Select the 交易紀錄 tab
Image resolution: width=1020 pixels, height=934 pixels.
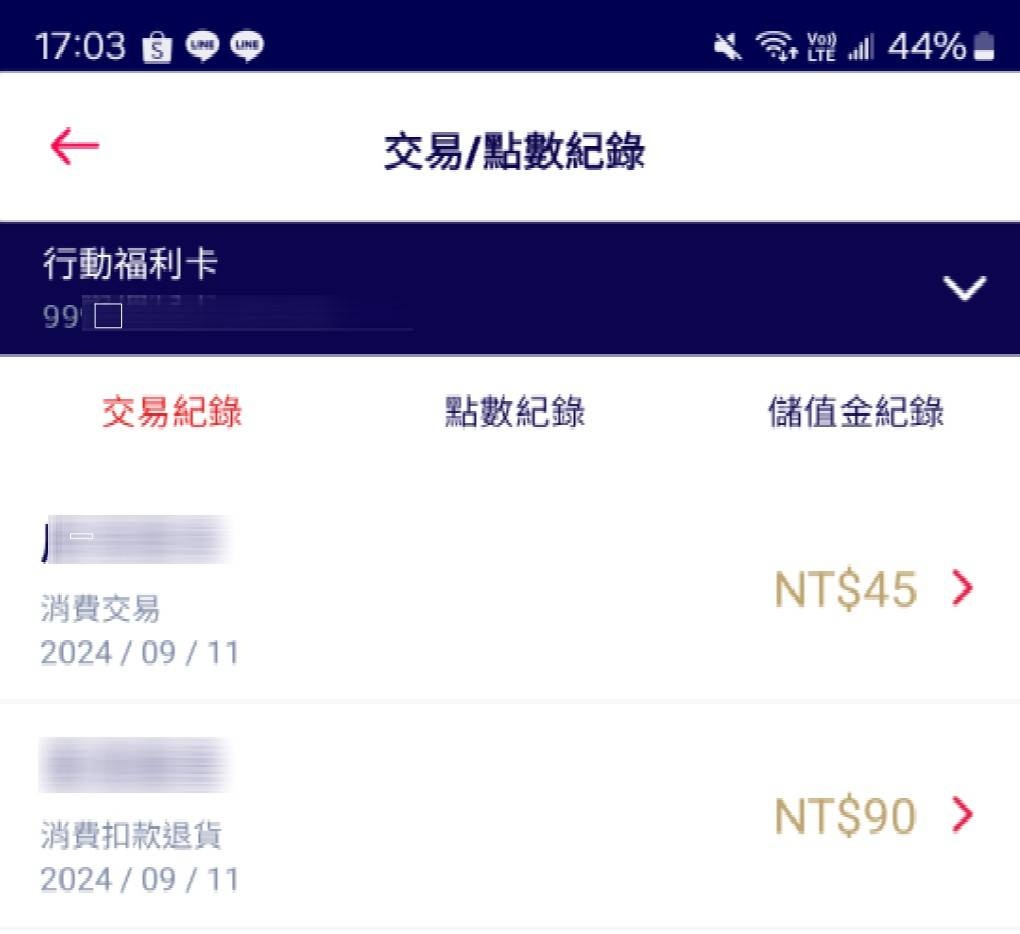point(172,411)
